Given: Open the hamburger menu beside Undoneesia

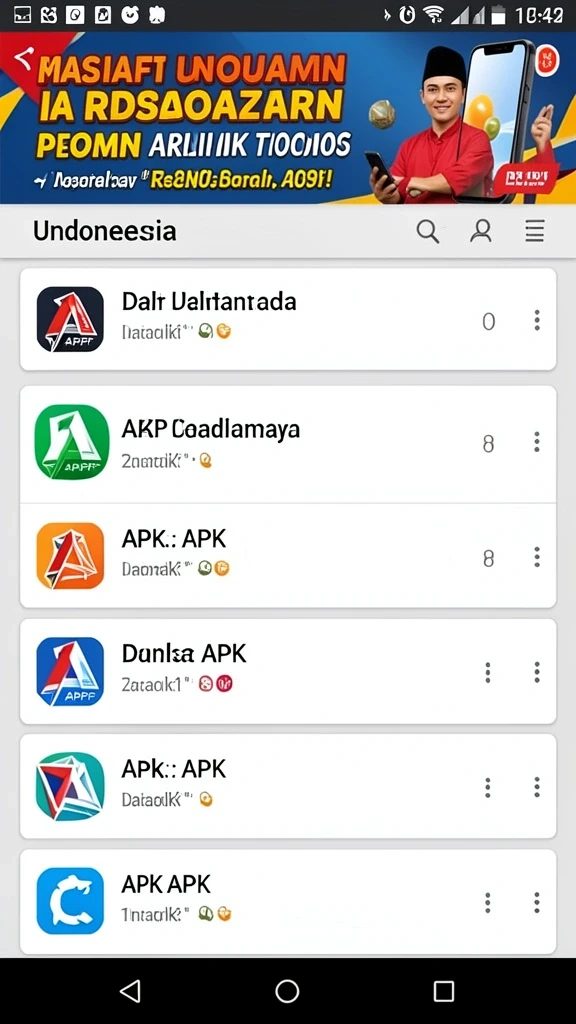Looking at the screenshot, I should pos(534,231).
